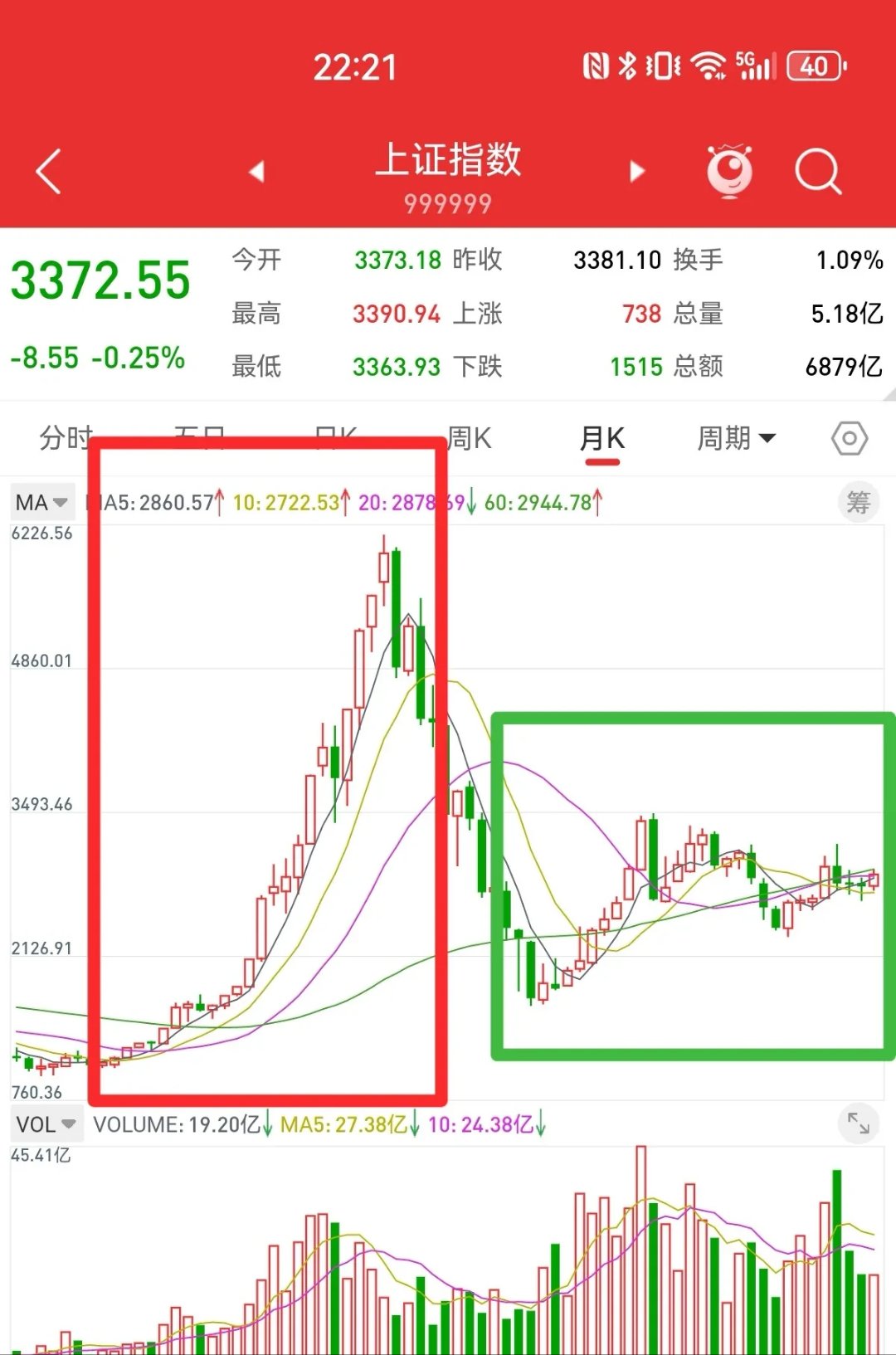Switch to the 分时 intraday tab

[65, 436]
